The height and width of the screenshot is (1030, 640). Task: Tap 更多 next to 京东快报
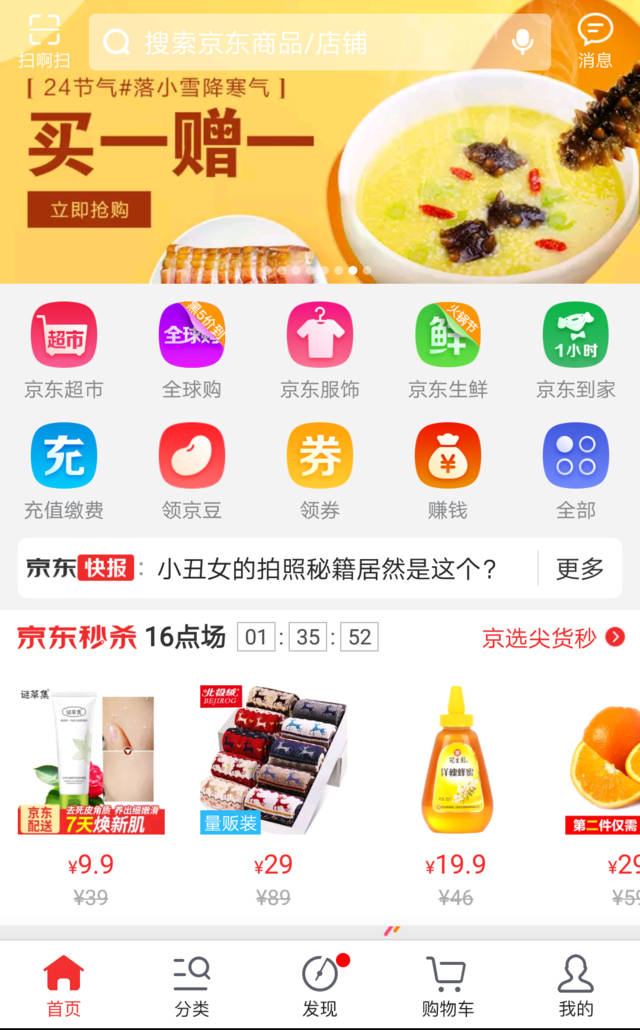click(x=580, y=569)
